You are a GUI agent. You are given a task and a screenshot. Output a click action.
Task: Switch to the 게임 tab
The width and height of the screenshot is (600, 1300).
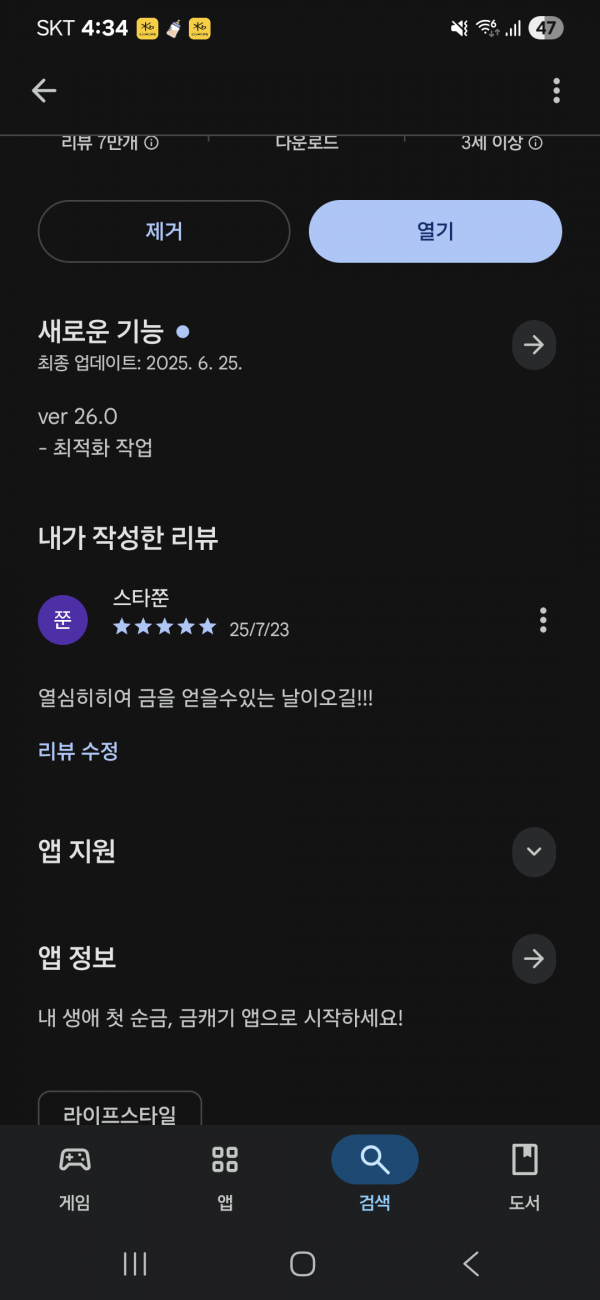pyautogui.click(x=75, y=1178)
